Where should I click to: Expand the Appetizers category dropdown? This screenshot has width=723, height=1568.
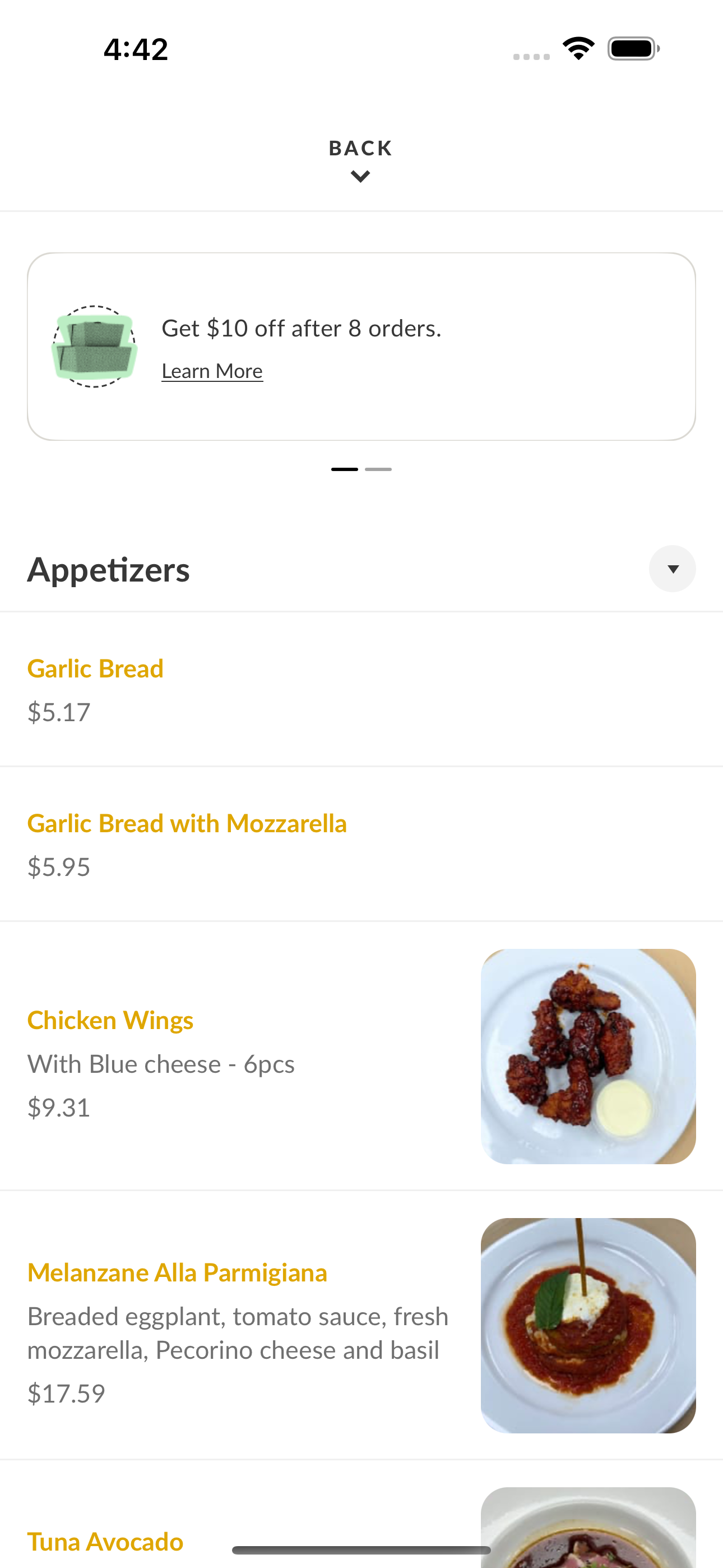(672, 569)
